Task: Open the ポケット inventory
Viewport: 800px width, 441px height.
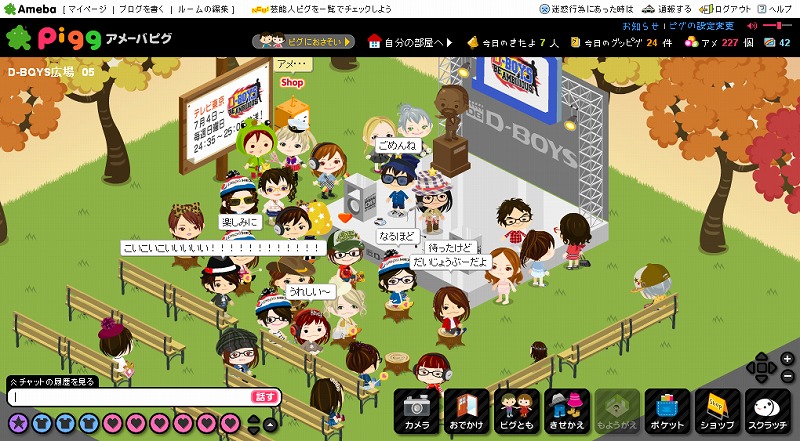Action: tap(666, 412)
